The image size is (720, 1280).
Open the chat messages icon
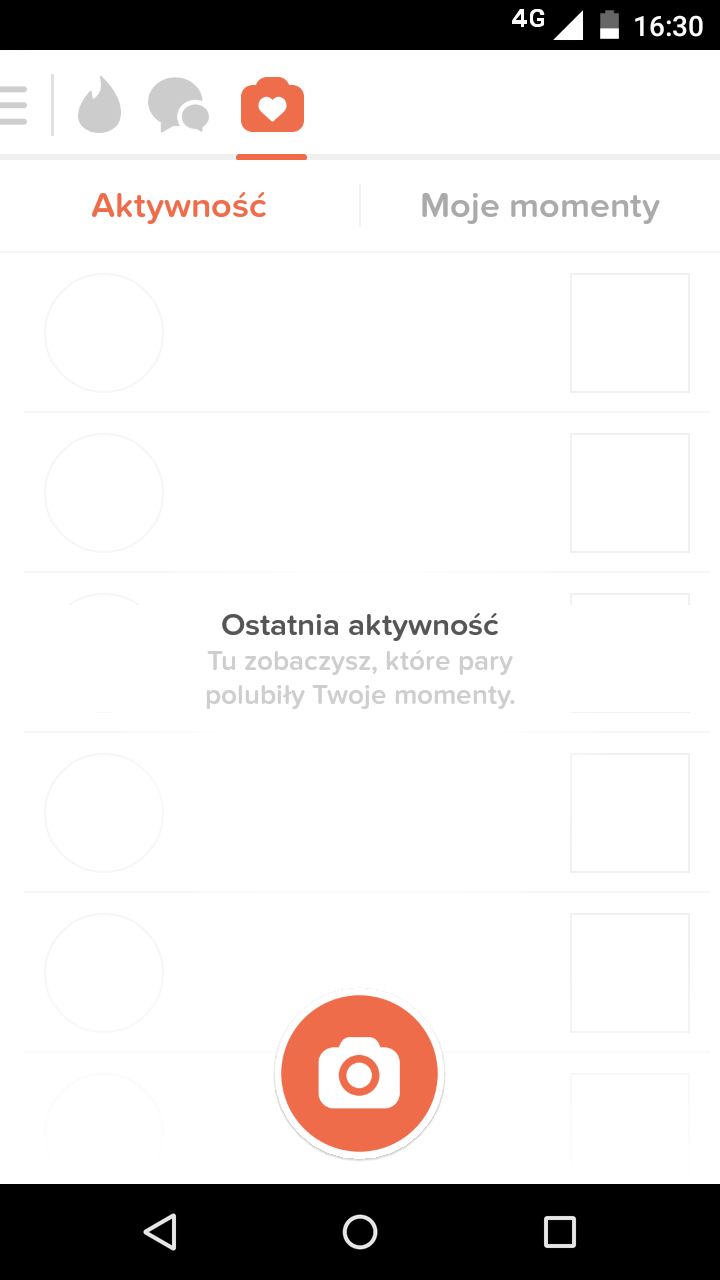pyautogui.click(x=178, y=105)
